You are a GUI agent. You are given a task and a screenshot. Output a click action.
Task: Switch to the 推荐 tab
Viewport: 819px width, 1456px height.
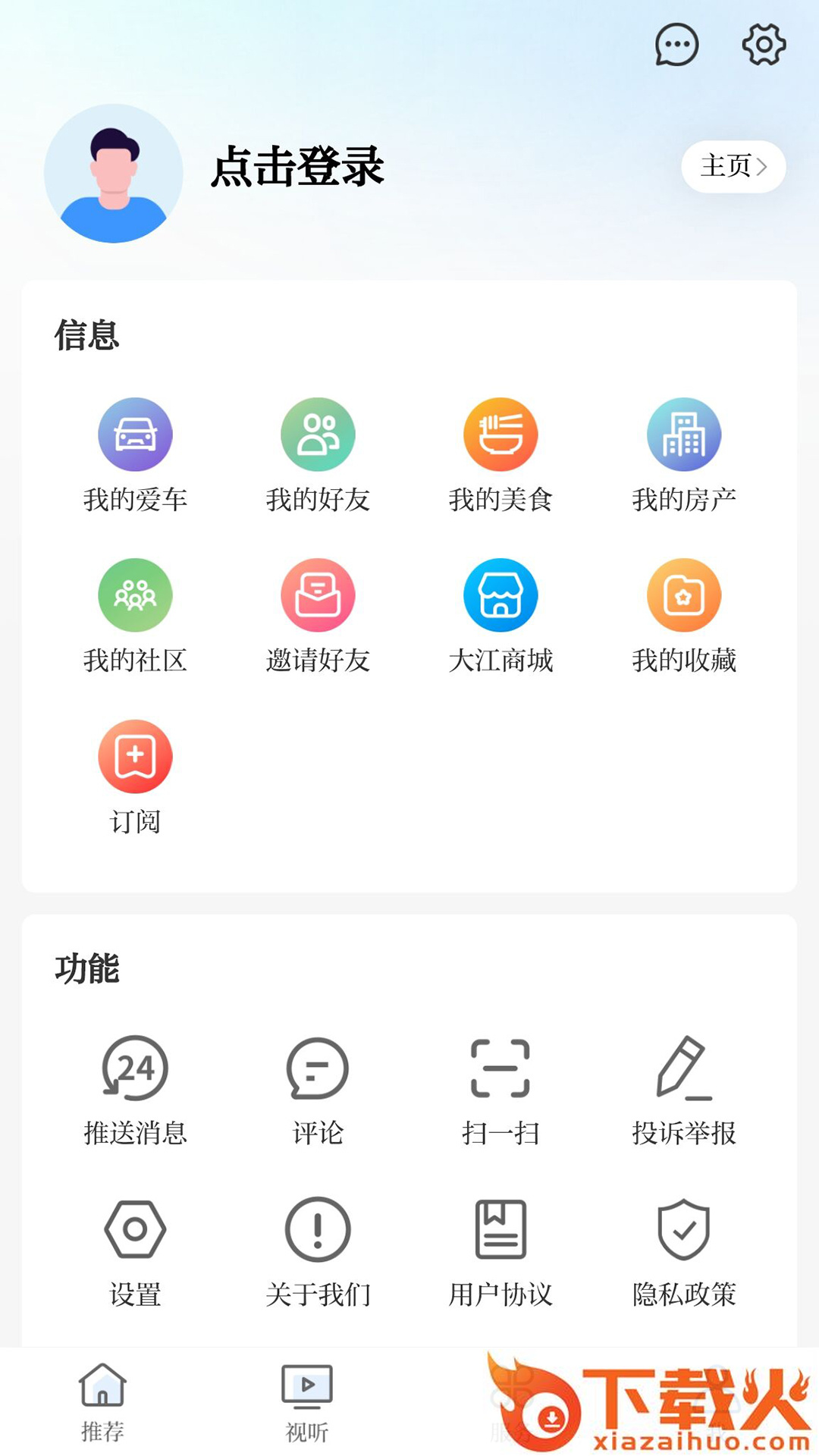102,1403
